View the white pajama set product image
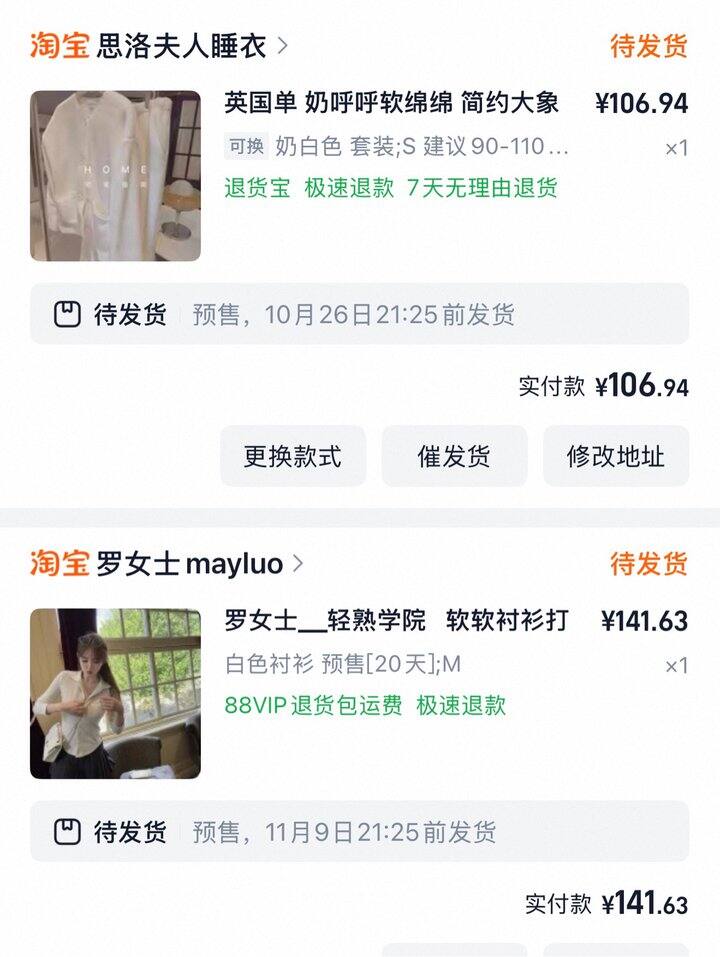Image resolution: width=720 pixels, height=957 pixels. (115, 176)
